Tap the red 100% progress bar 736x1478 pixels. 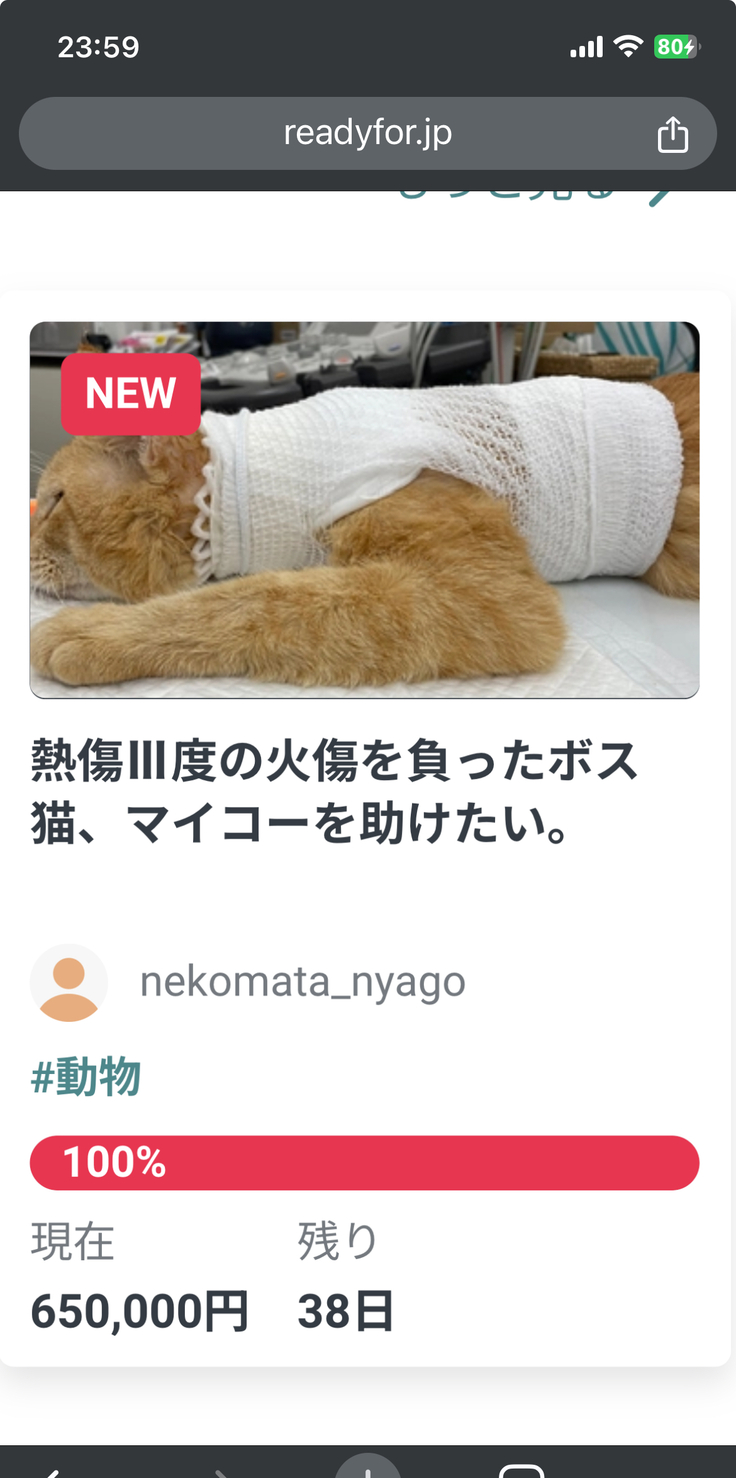[x=368, y=1162]
